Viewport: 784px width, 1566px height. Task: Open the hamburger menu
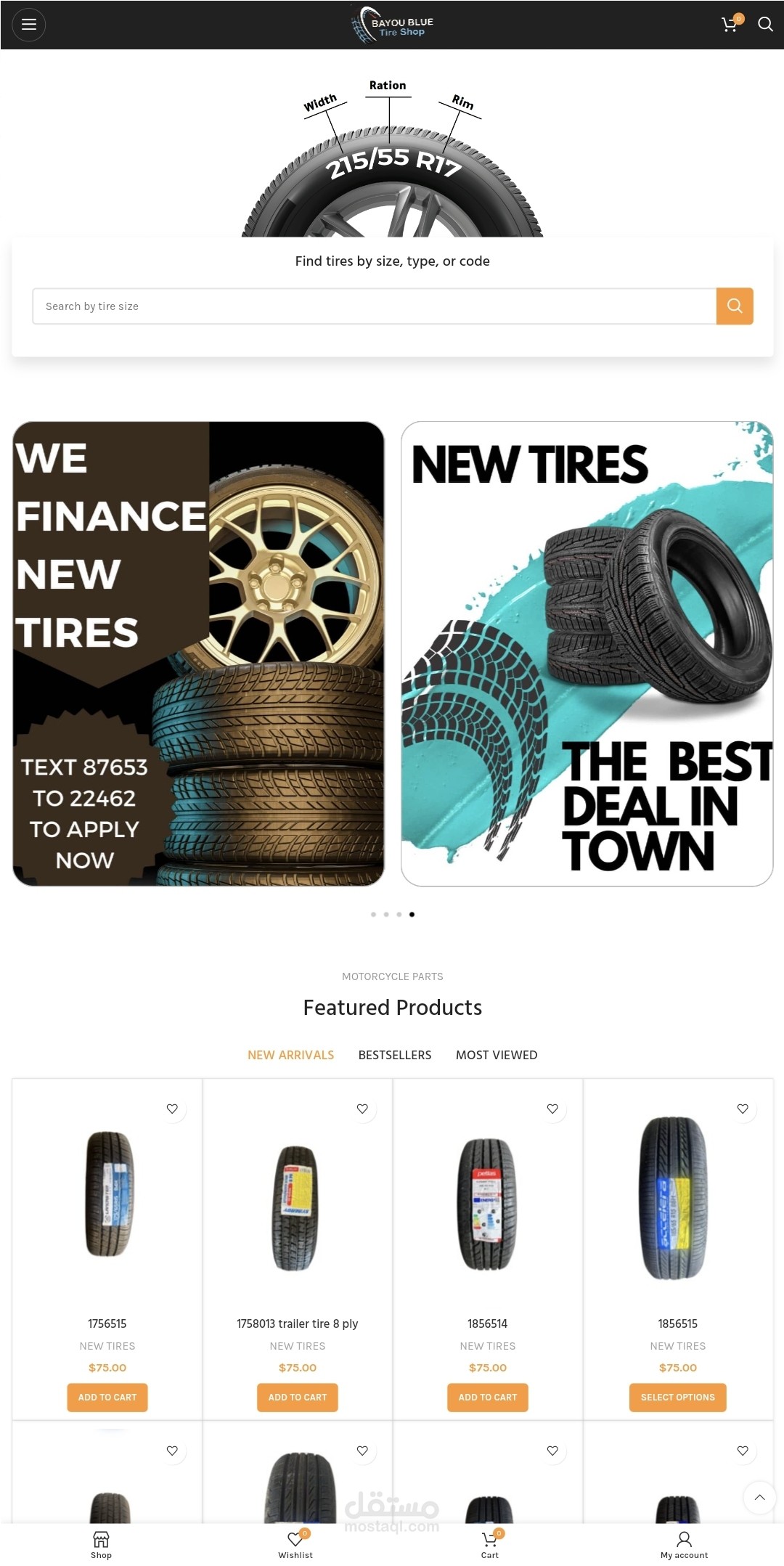tap(29, 25)
